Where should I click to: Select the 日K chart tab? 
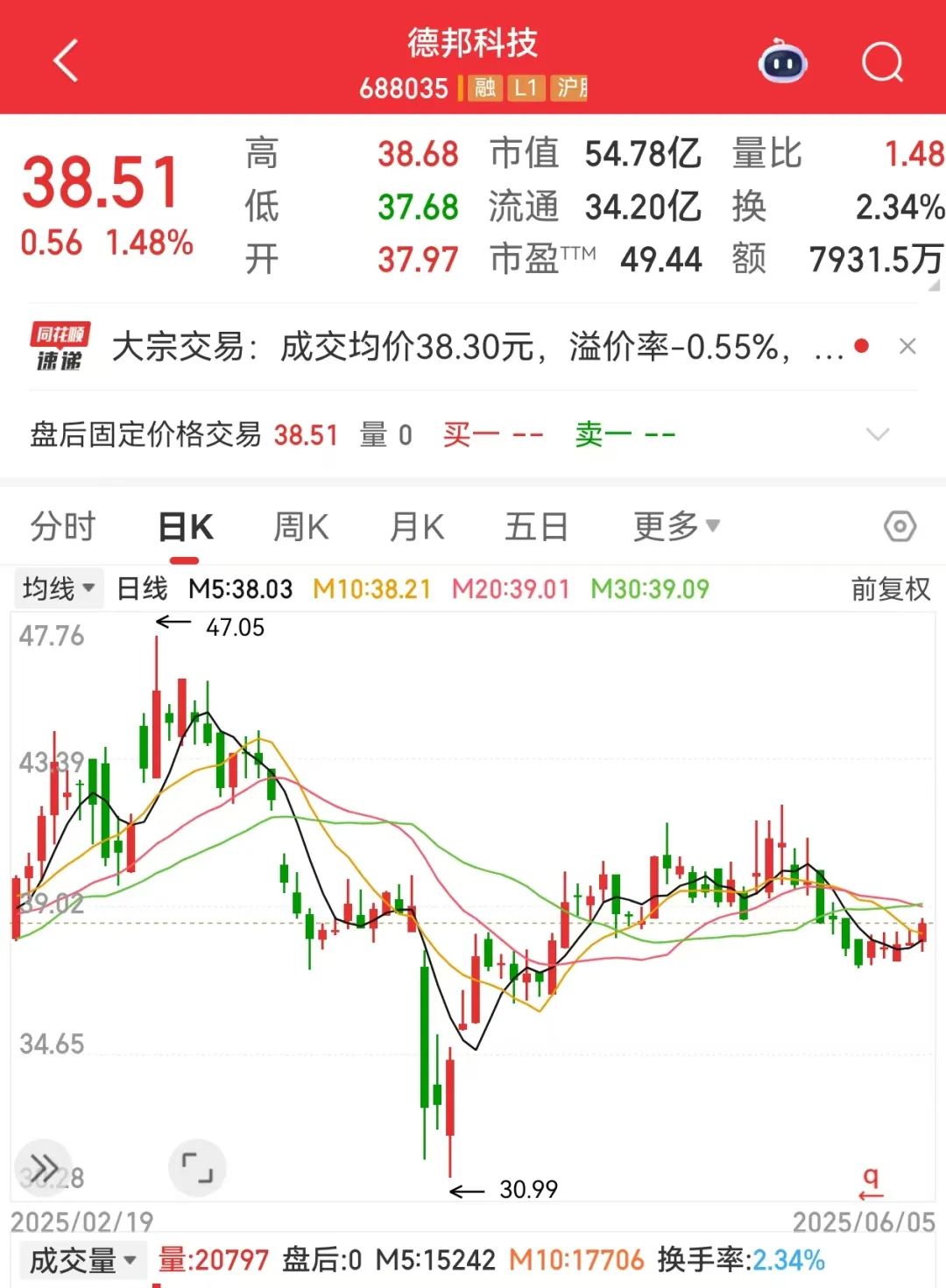point(186,527)
